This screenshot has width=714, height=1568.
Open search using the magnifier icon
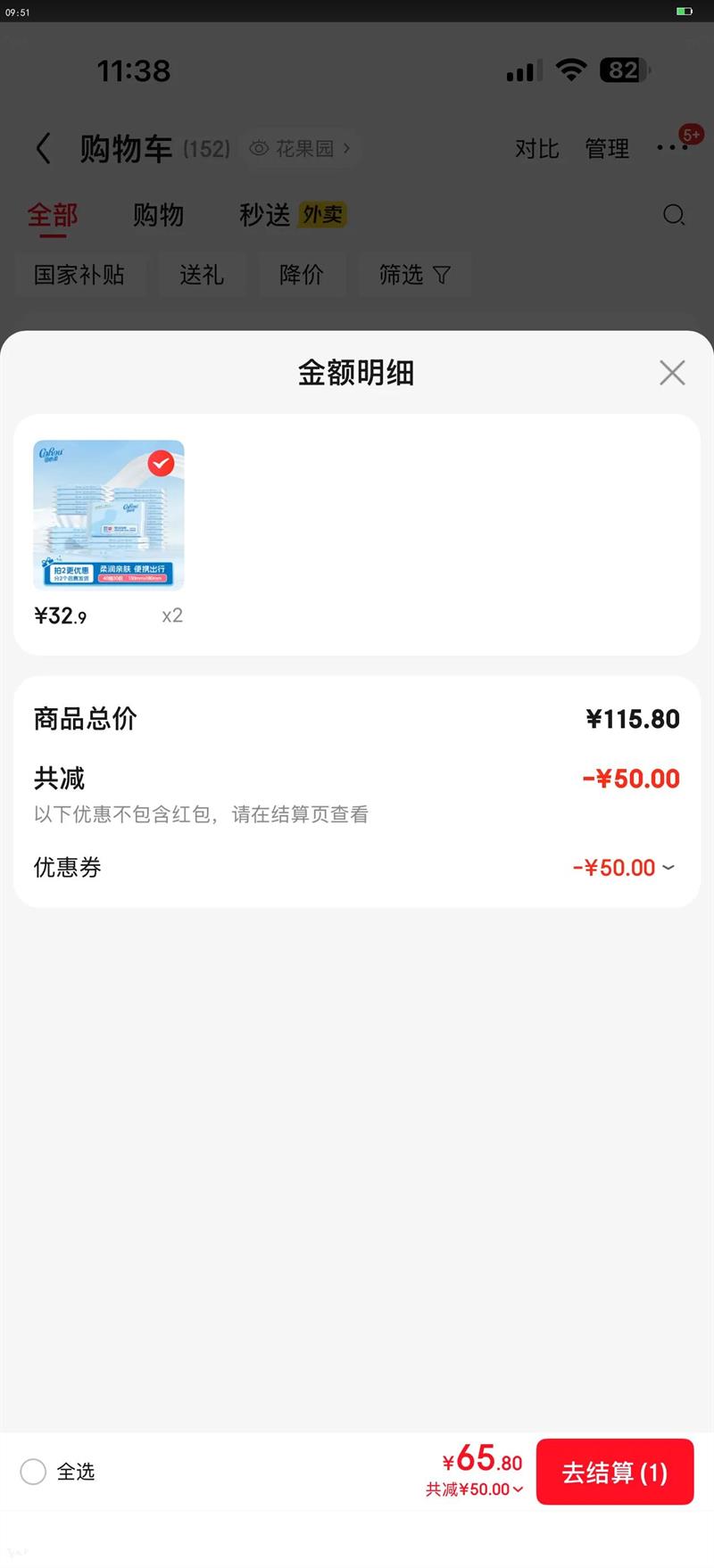click(674, 216)
